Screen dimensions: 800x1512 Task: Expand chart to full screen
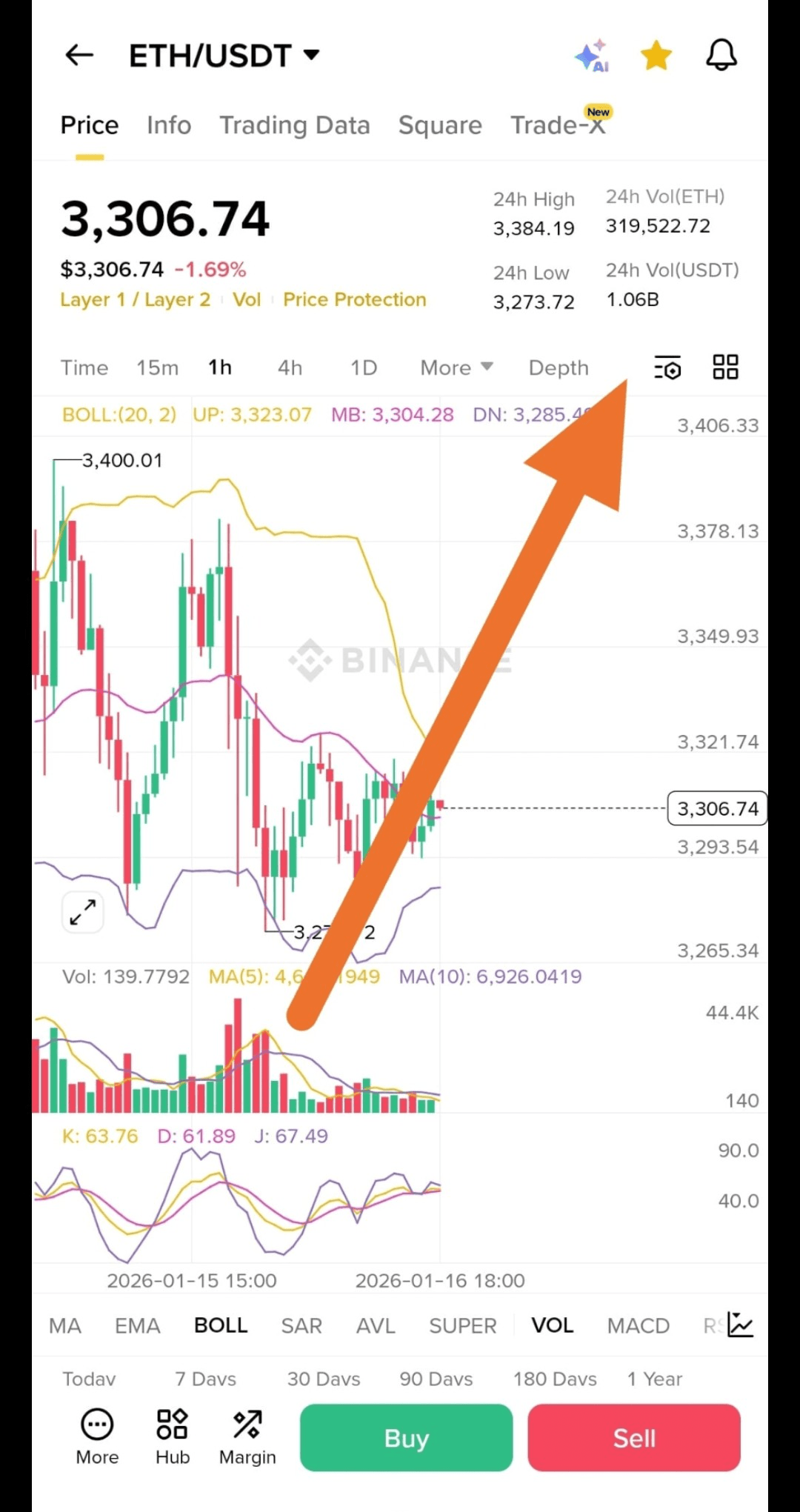coord(83,912)
